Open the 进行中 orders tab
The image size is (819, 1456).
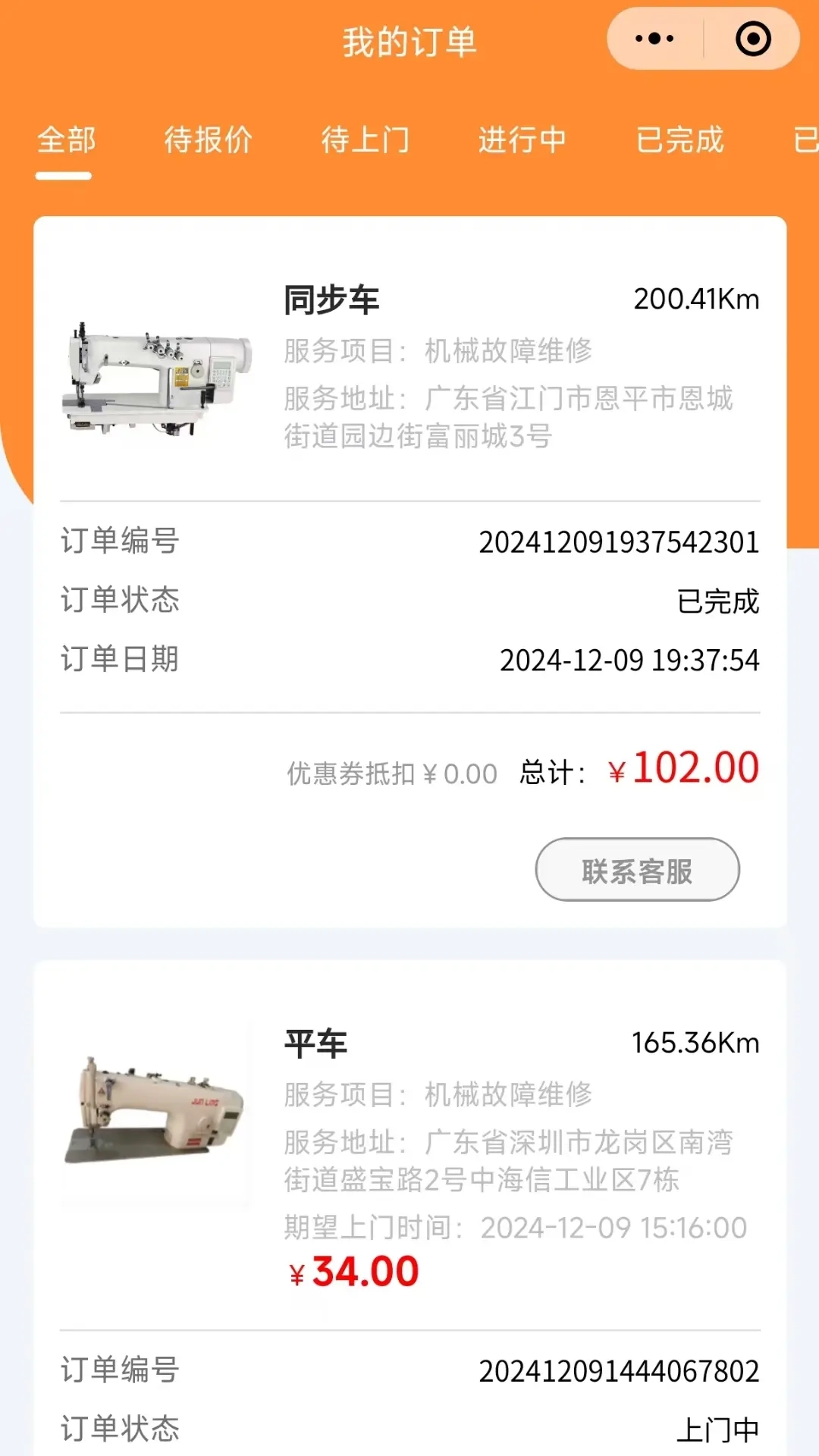522,141
